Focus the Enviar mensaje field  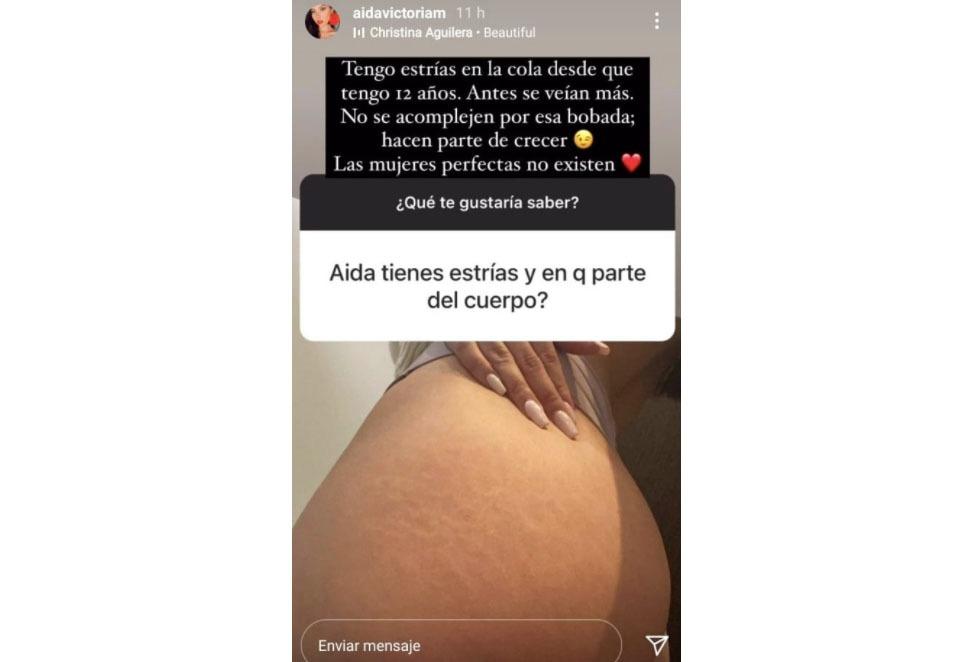[x=460, y=645]
